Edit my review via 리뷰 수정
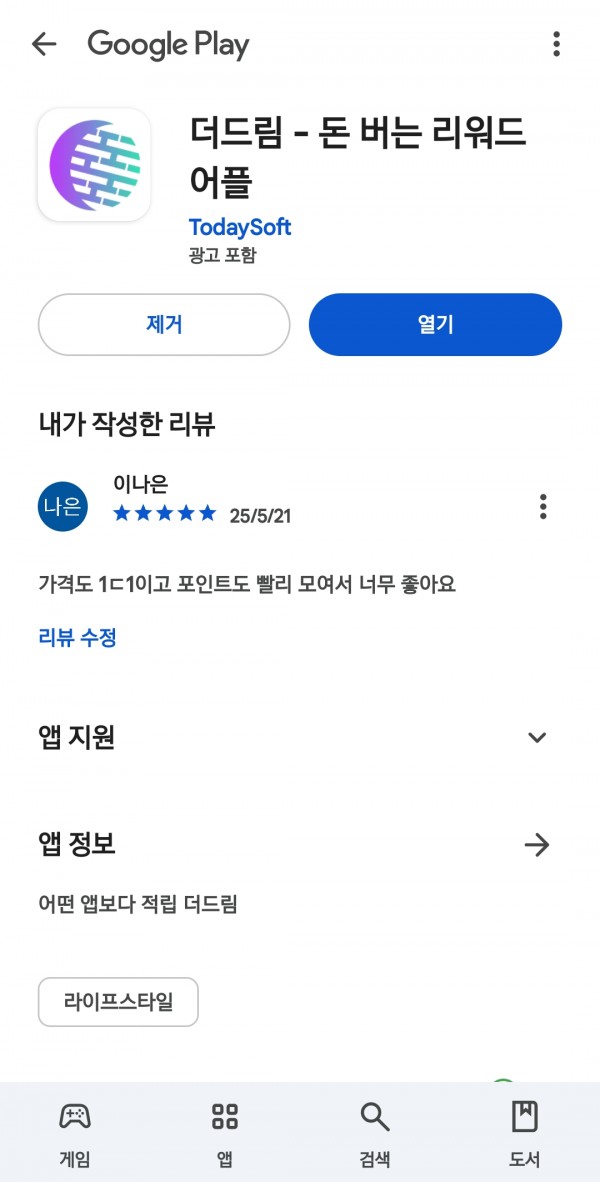The image size is (600, 1182). 78,638
